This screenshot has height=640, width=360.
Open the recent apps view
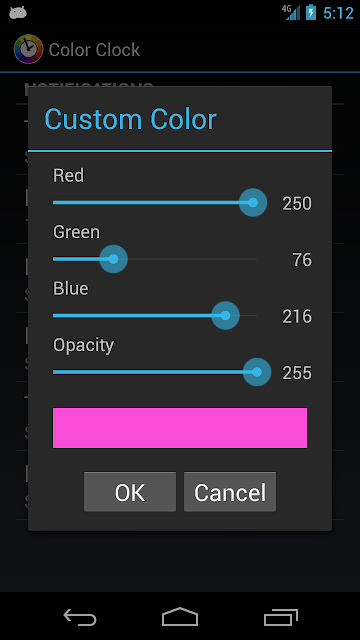click(280, 617)
